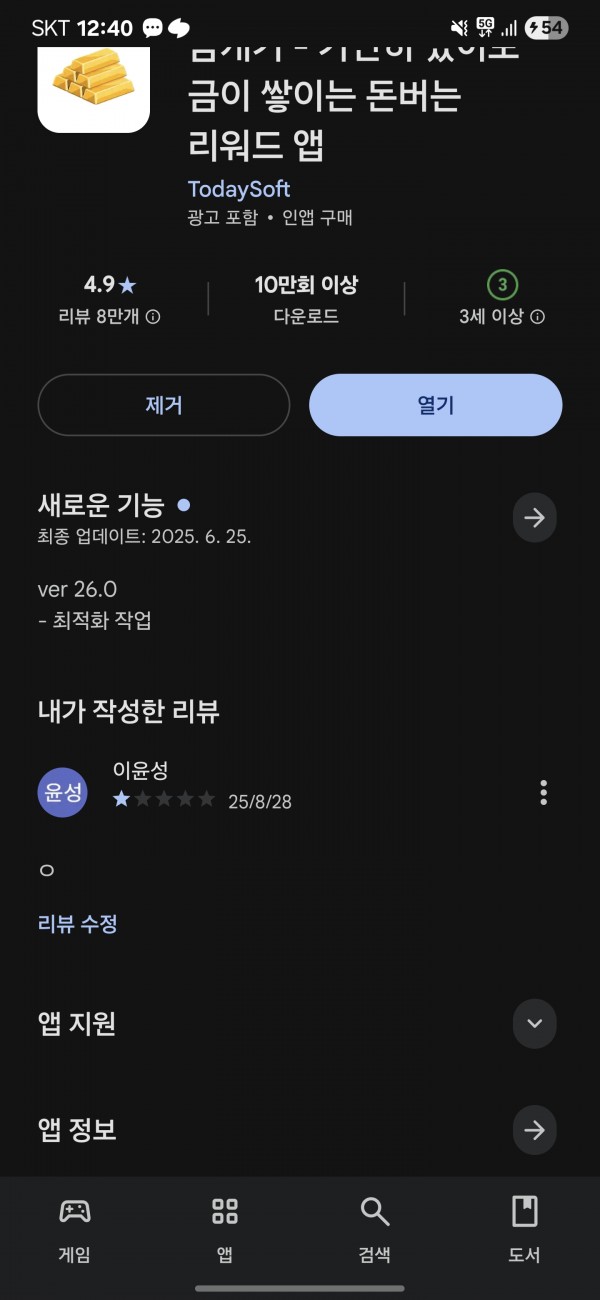Viewport: 600px width, 1300px height.
Task: Switch to the 앱 tab
Action: click(x=225, y=1229)
